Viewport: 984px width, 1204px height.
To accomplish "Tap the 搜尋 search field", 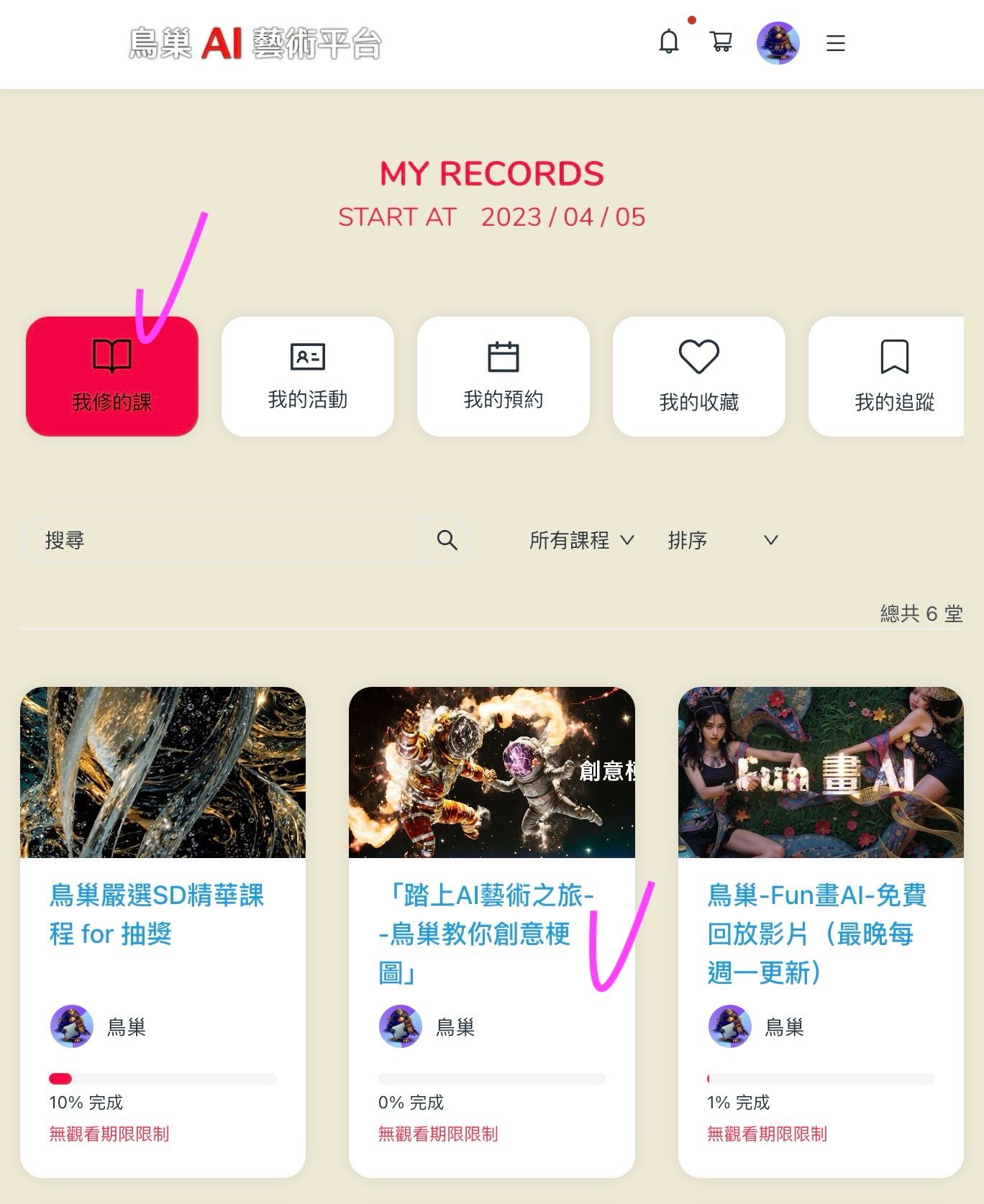I will [223, 540].
